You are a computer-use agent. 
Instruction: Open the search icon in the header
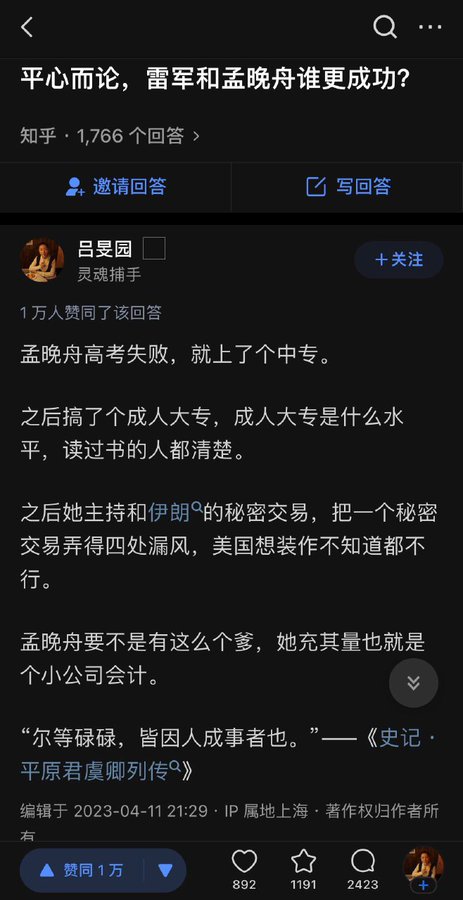(385, 26)
